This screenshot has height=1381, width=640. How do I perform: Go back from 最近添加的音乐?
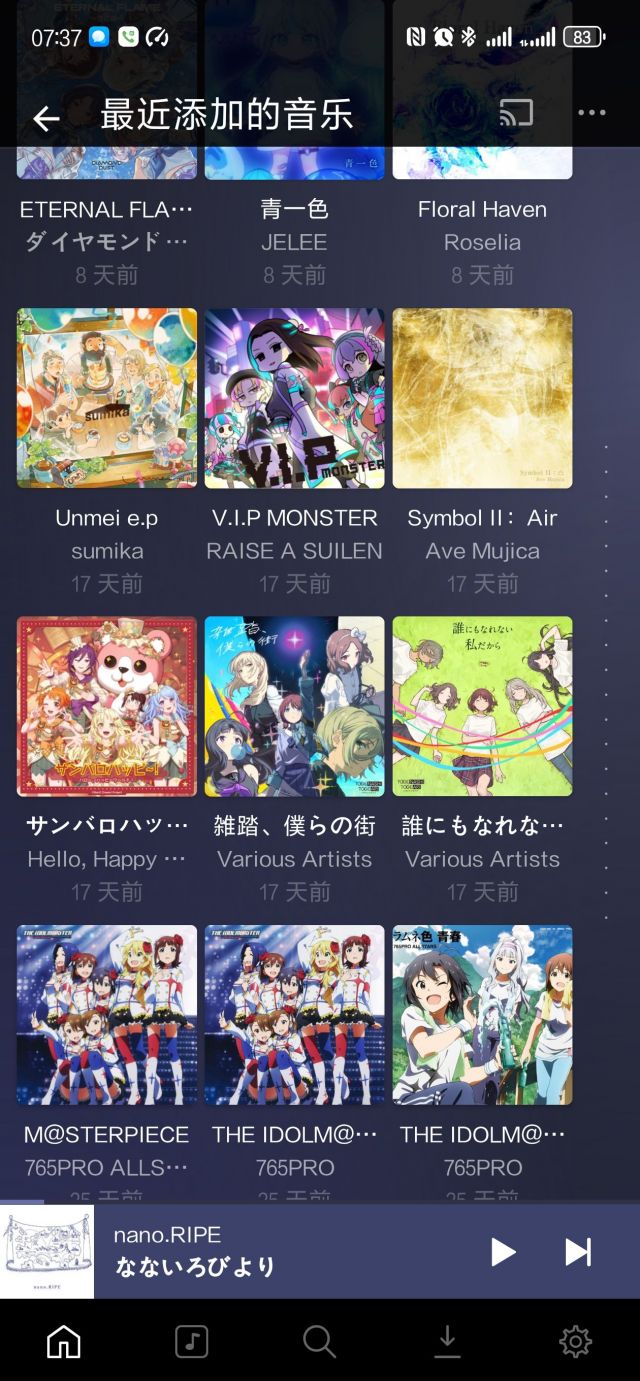(x=46, y=119)
